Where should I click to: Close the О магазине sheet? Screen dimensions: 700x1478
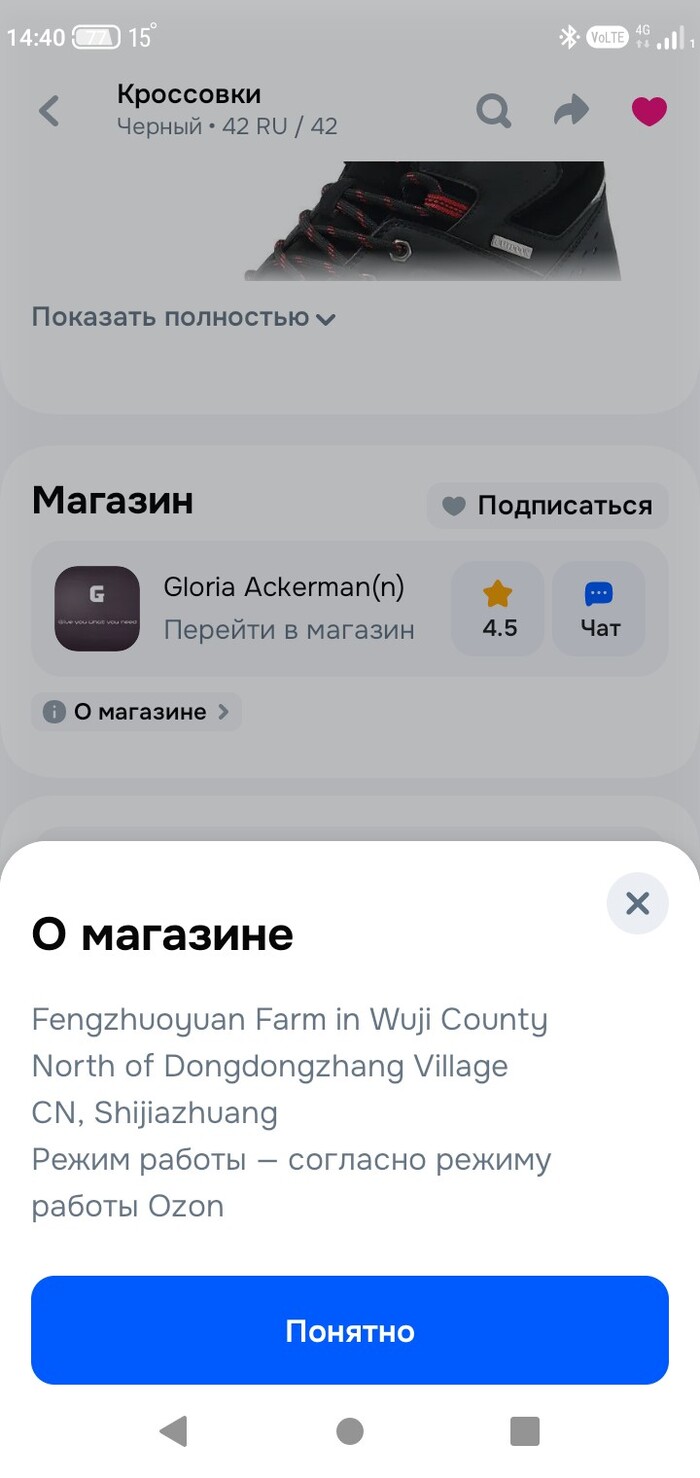click(x=637, y=904)
